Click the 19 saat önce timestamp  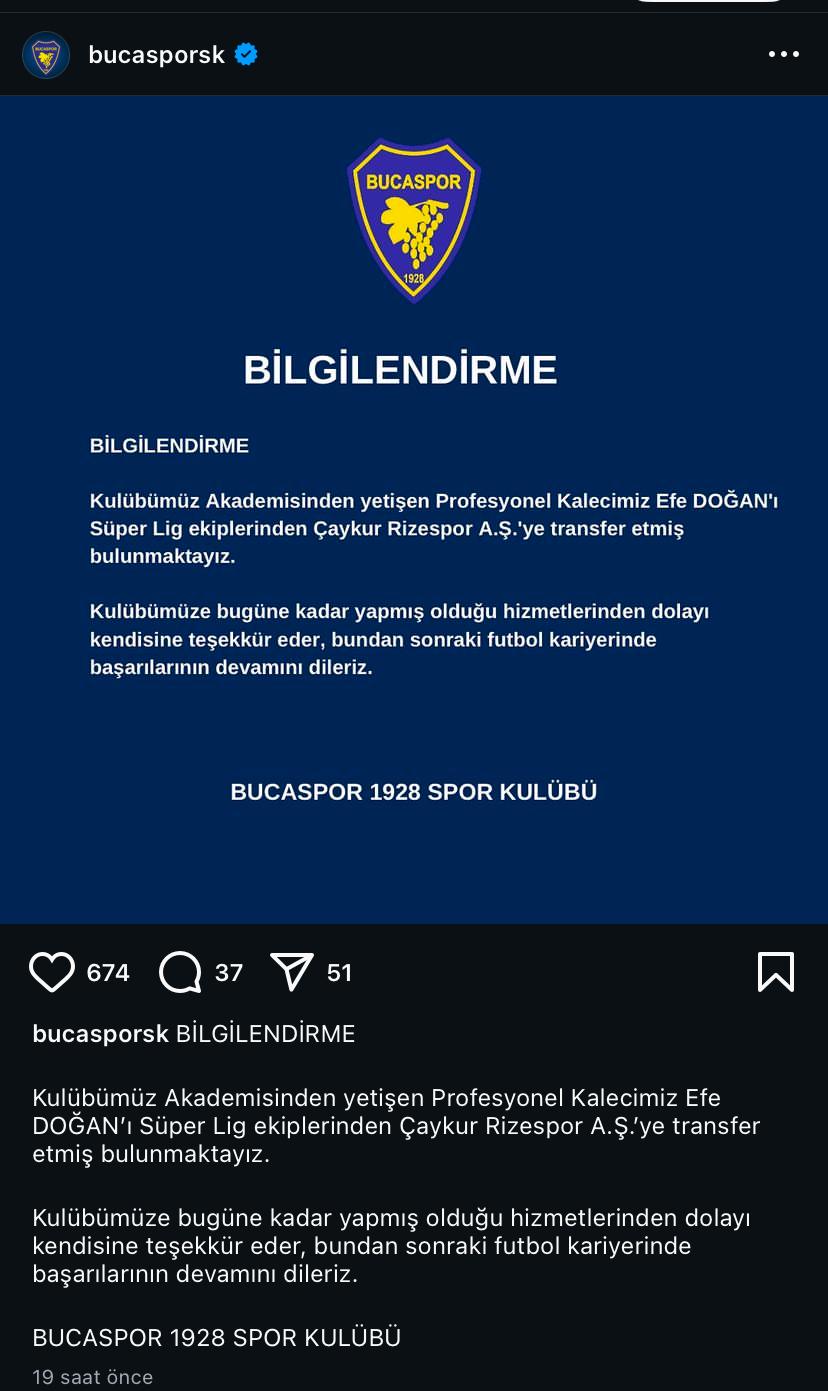tap(92, 1377)
